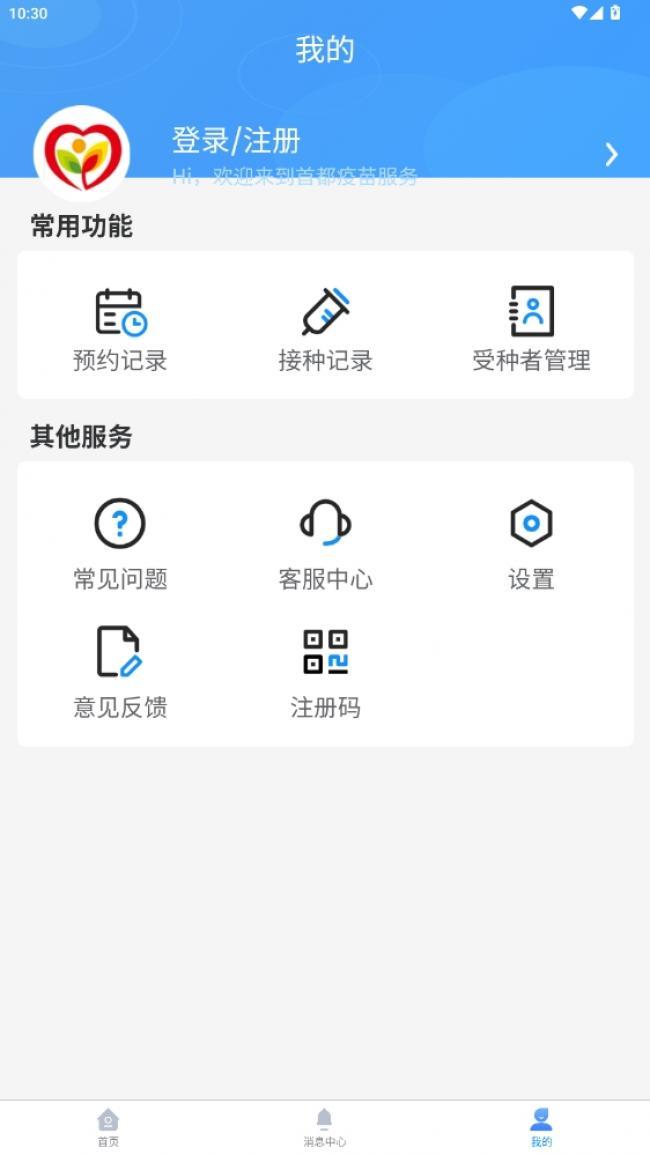Screen dimensions: 650x1155
Task: Tap 登录/注册 to sign in
Action: click(236, 140)
